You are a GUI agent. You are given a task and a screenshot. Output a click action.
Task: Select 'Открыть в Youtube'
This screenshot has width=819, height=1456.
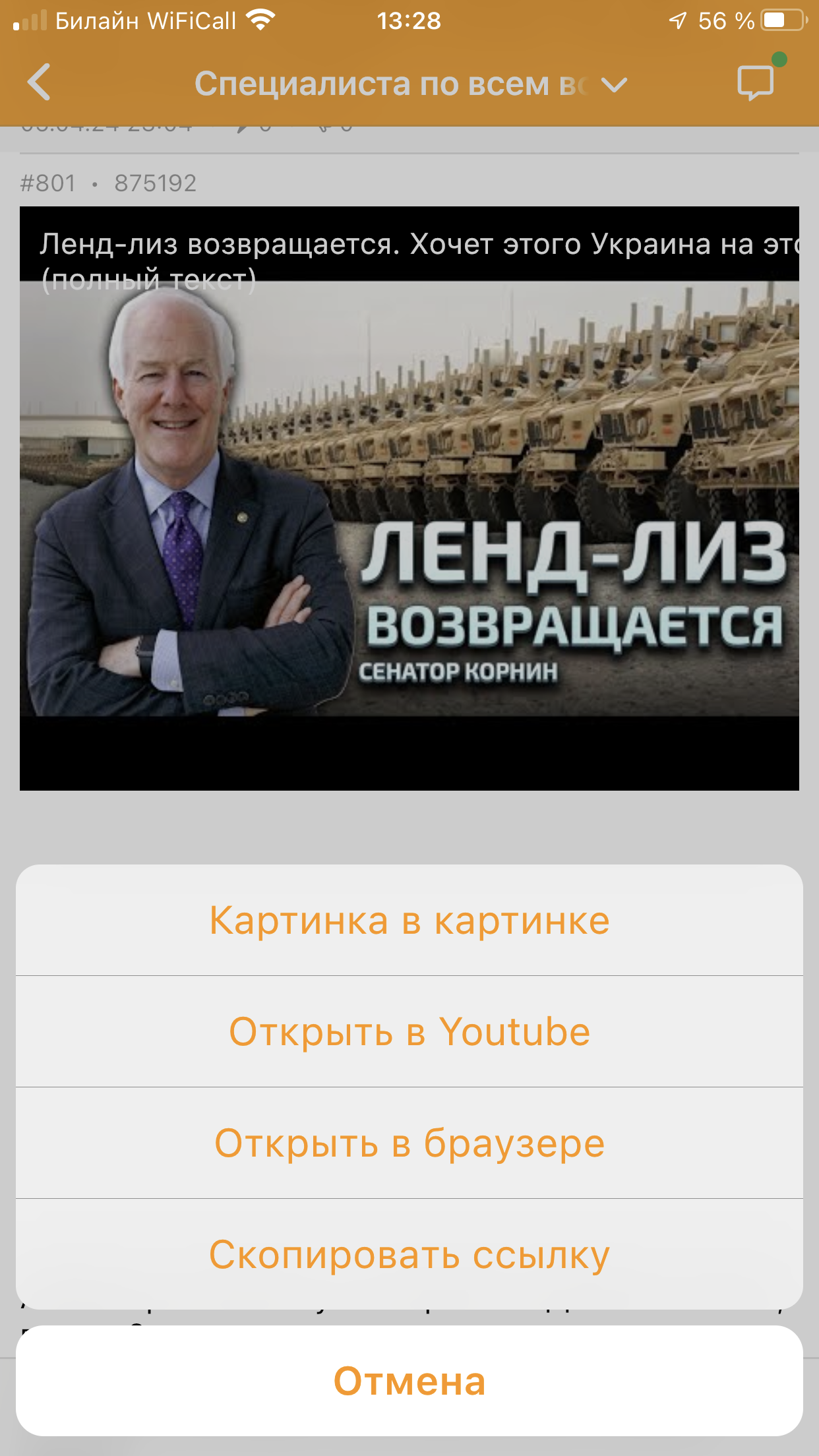click(409, 1032)
